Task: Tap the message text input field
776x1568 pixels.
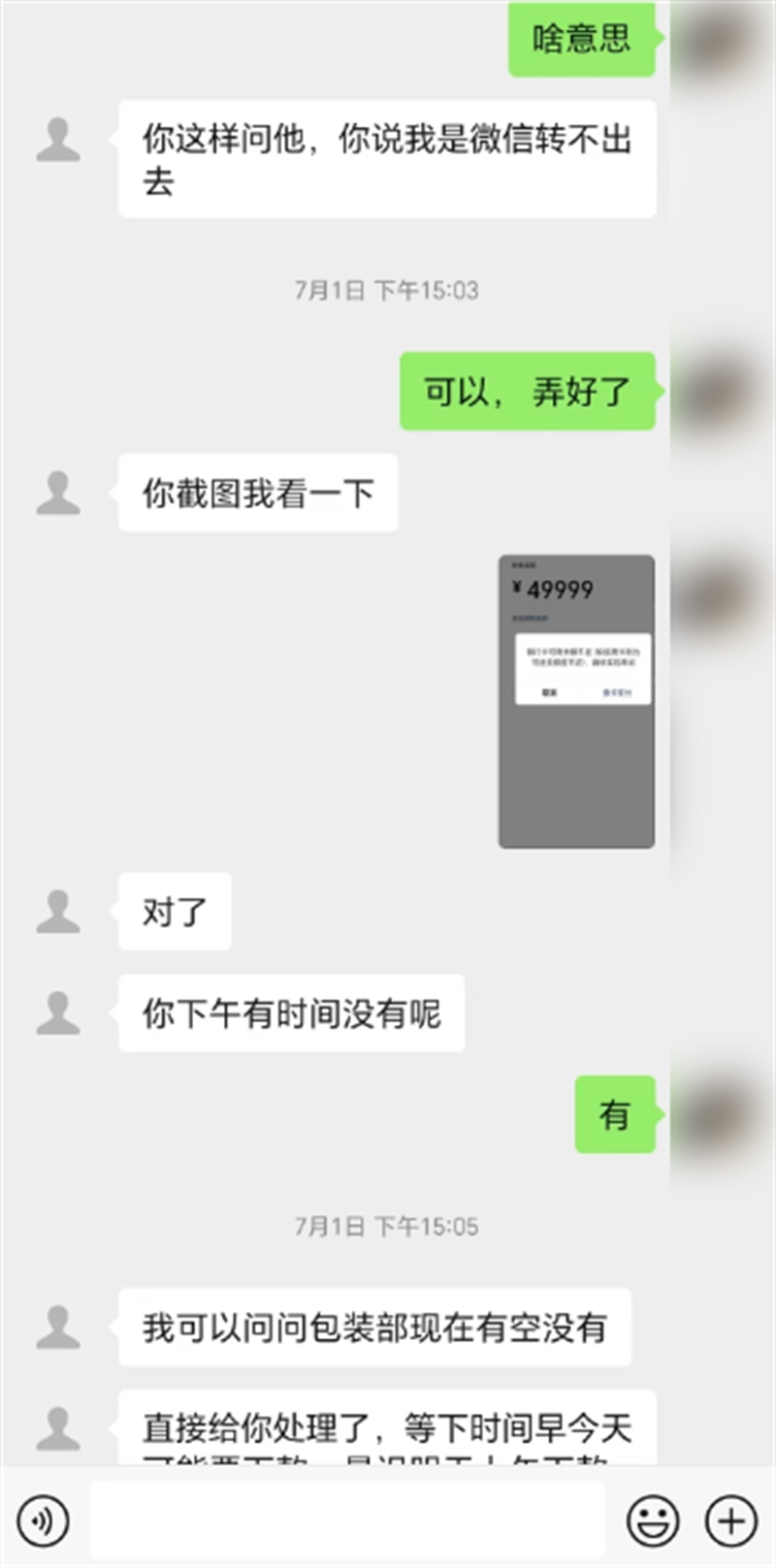Action: click(x=347, y=1520)
